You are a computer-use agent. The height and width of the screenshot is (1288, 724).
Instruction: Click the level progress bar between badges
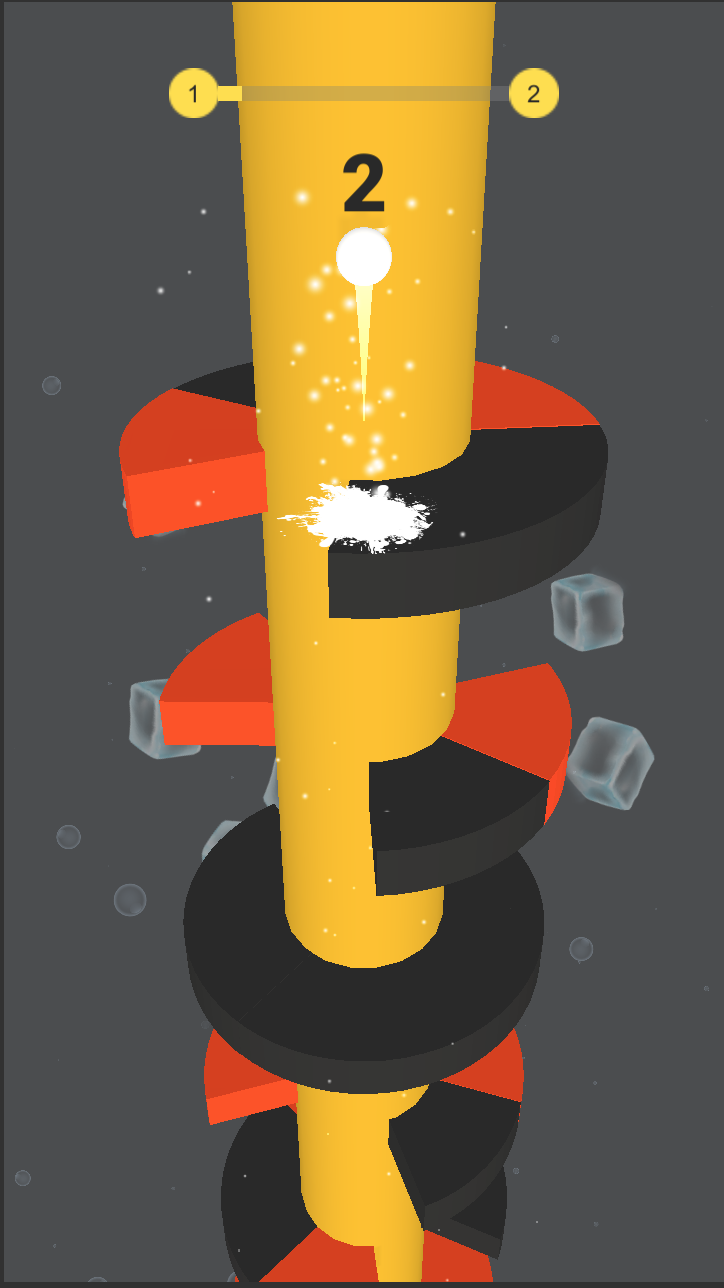(364, 93)
